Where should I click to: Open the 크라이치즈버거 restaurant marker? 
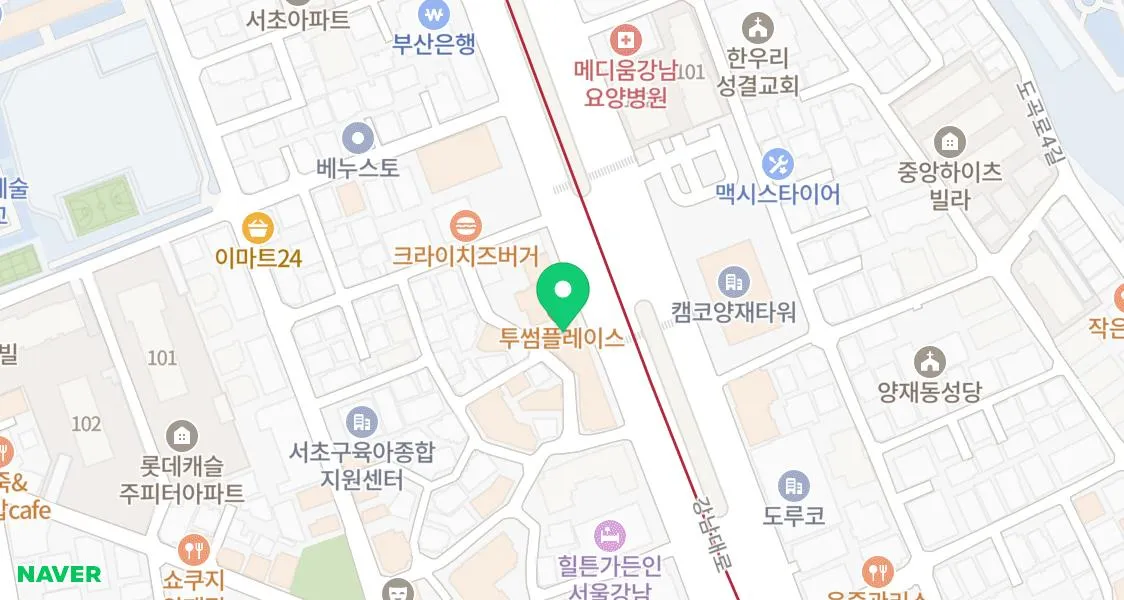click(x=464, y=225)
